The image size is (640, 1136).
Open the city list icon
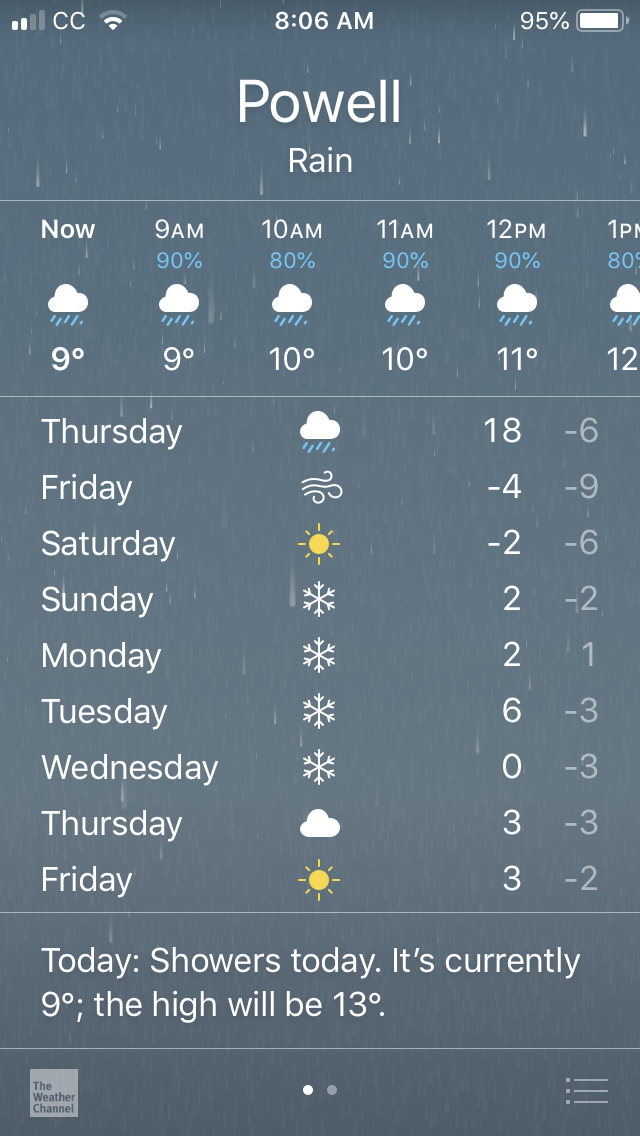coord(586,1090)
